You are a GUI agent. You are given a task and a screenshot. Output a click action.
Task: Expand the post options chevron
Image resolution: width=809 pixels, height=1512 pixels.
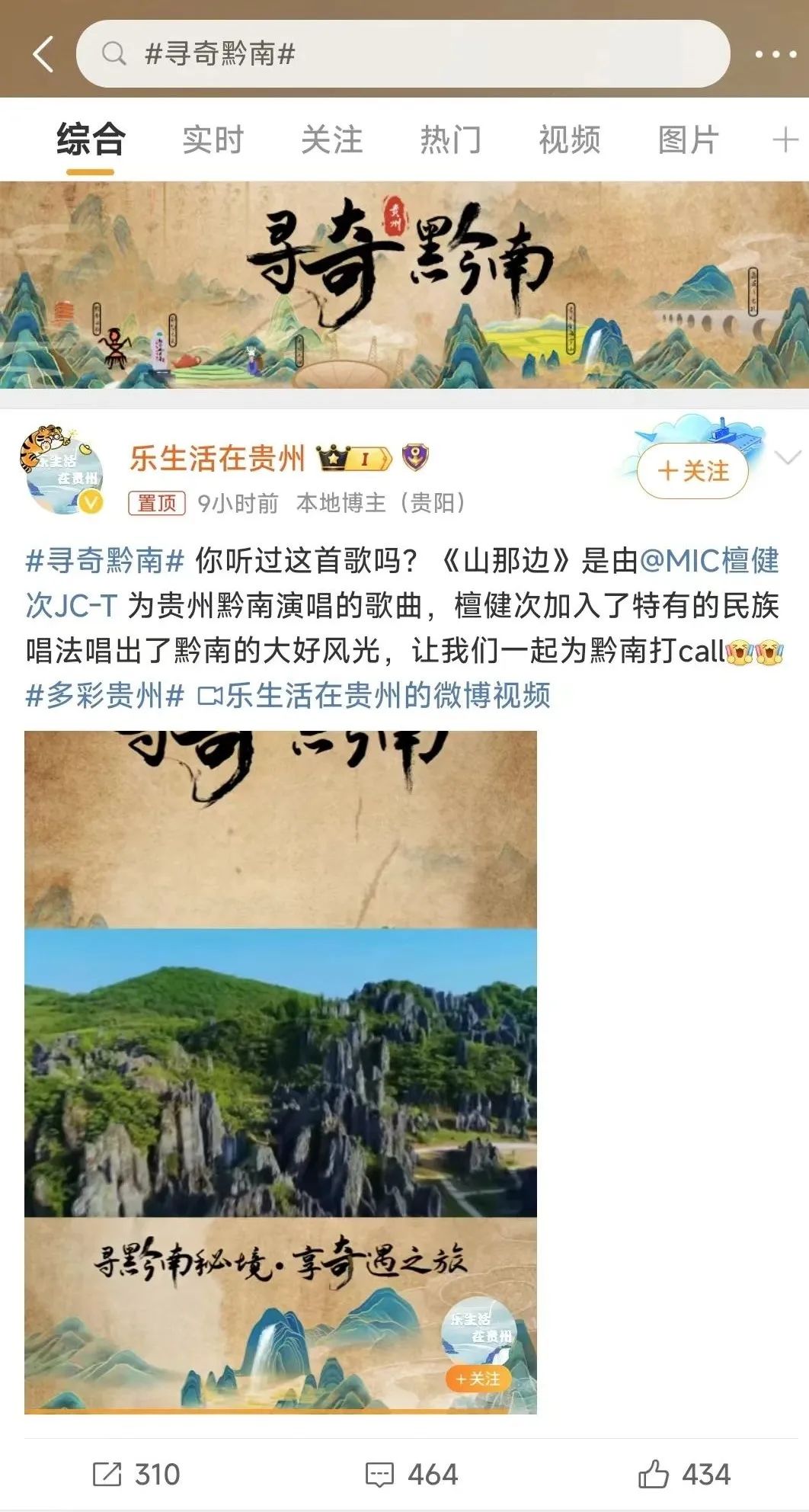[x=787, y=458]
